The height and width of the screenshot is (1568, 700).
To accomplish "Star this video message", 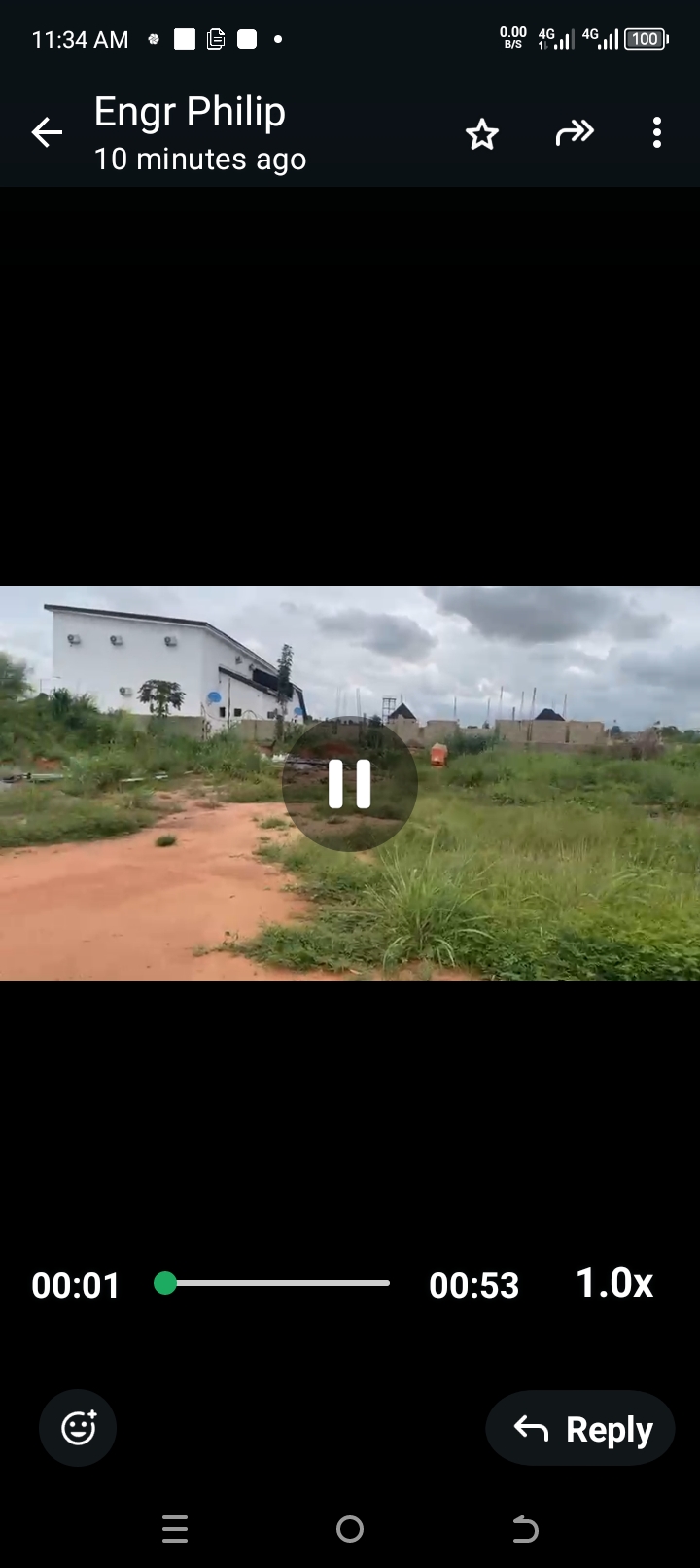I will pos(481,133).
